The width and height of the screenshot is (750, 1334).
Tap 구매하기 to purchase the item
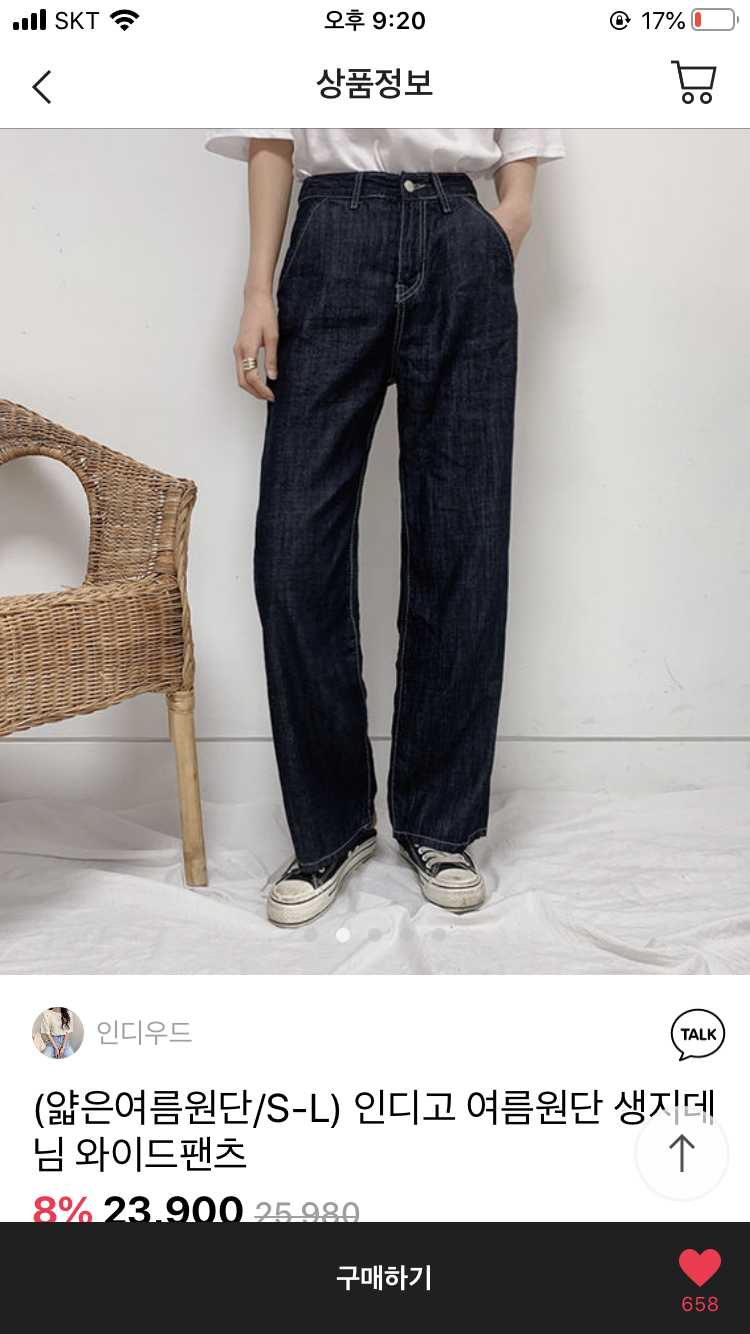point(383,1277)
